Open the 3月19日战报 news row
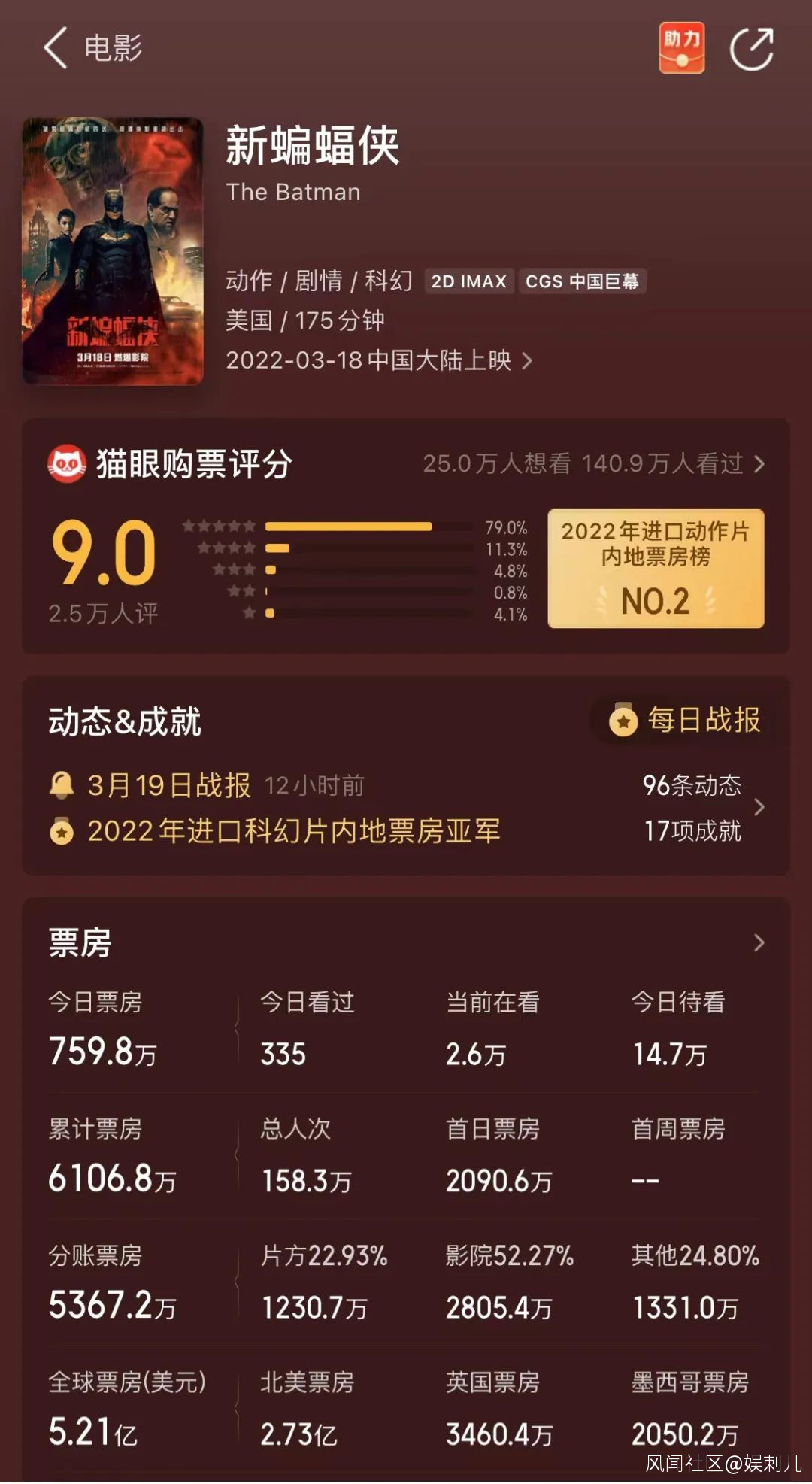The height and width of the screenshot is (1484, 812). coord(207,785)
